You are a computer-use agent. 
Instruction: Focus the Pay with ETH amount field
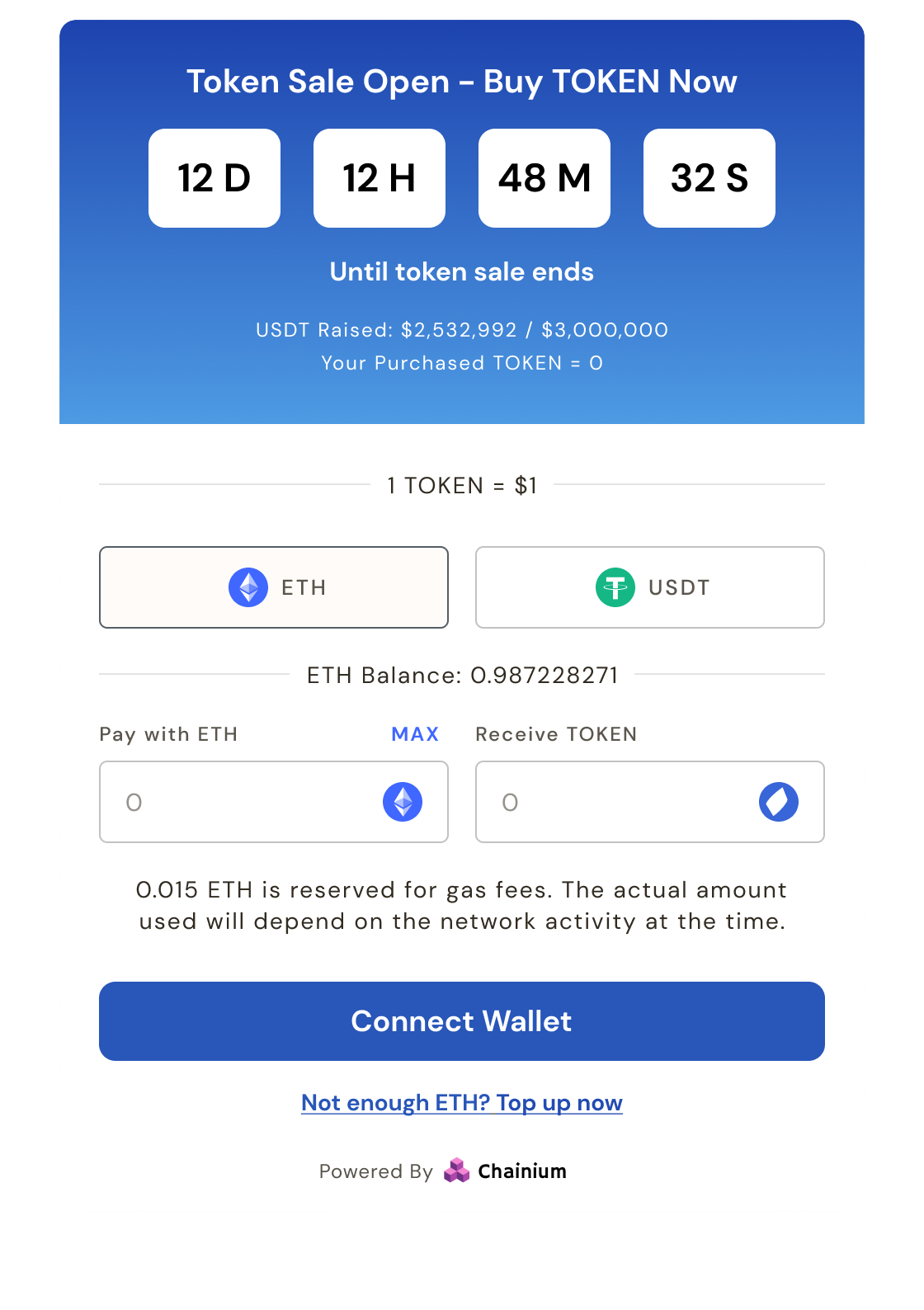coord(247,802)
